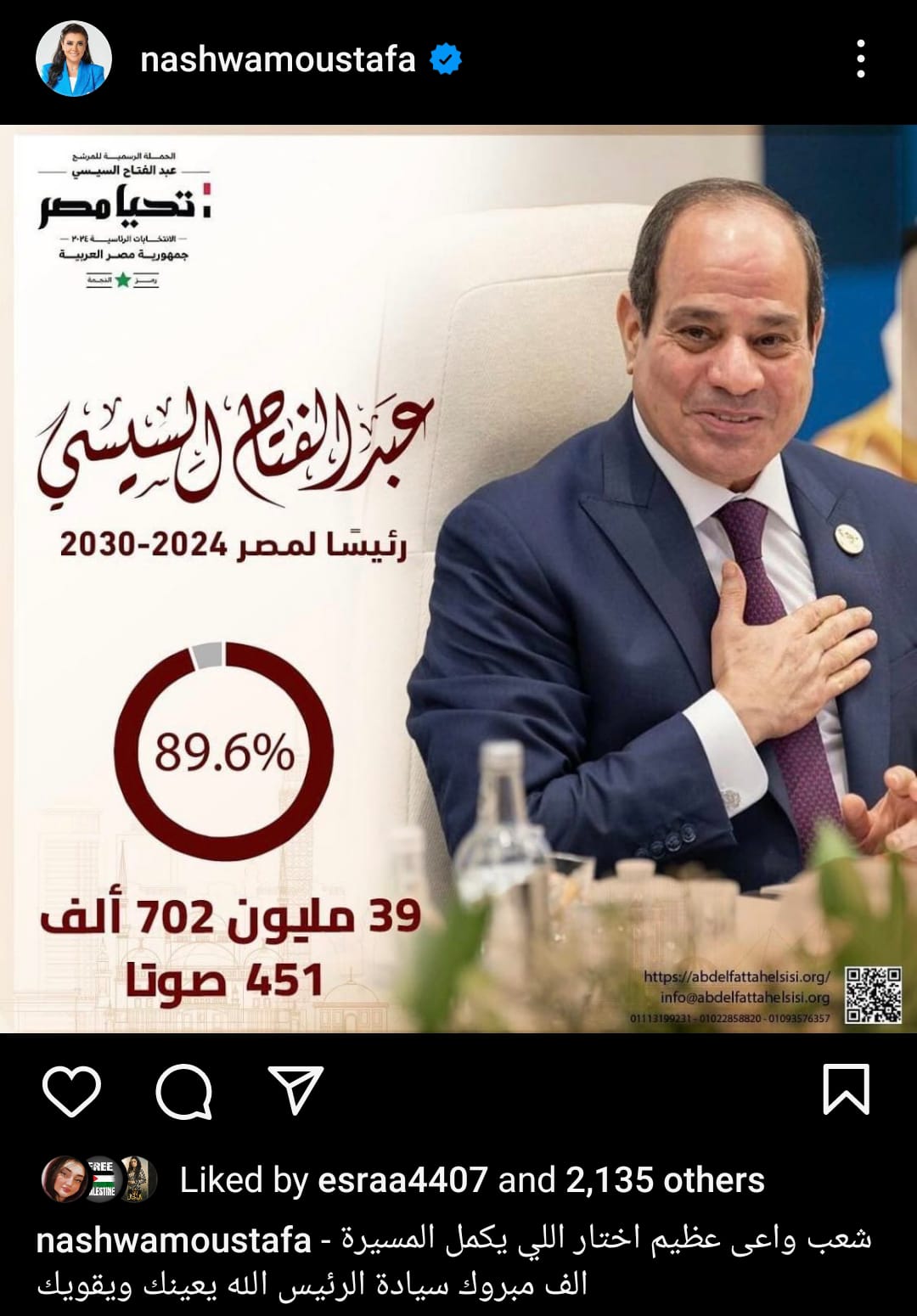Open esraa4407's profile from the likes line
The width and height of the screenshot is (917, 1316).
point(402,1180)
